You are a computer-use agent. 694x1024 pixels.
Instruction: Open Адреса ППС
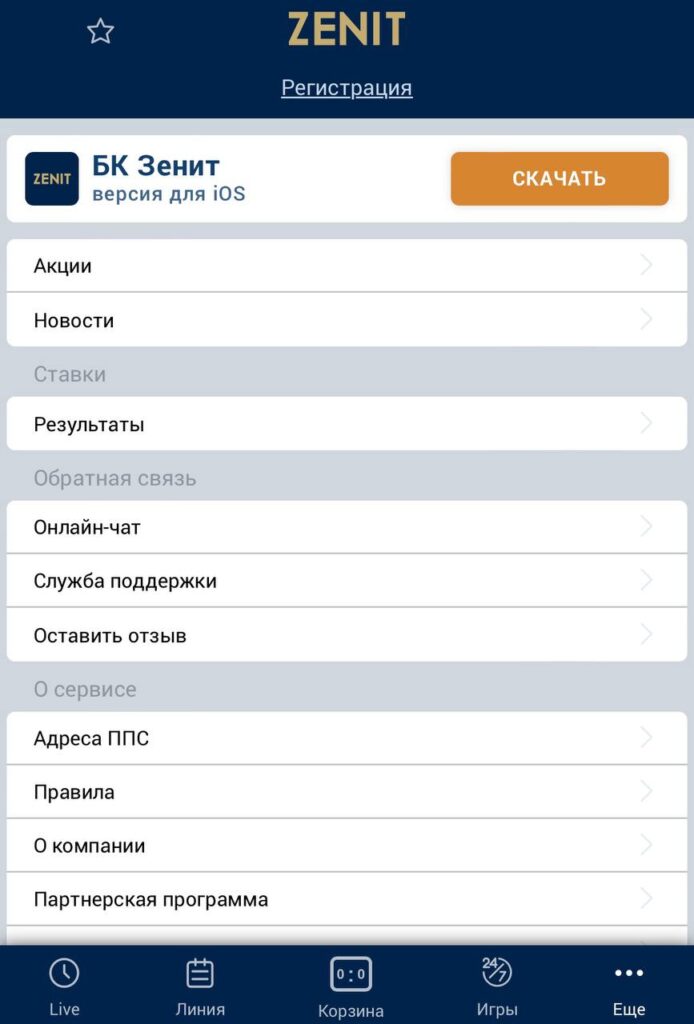[x=346, y=739]
